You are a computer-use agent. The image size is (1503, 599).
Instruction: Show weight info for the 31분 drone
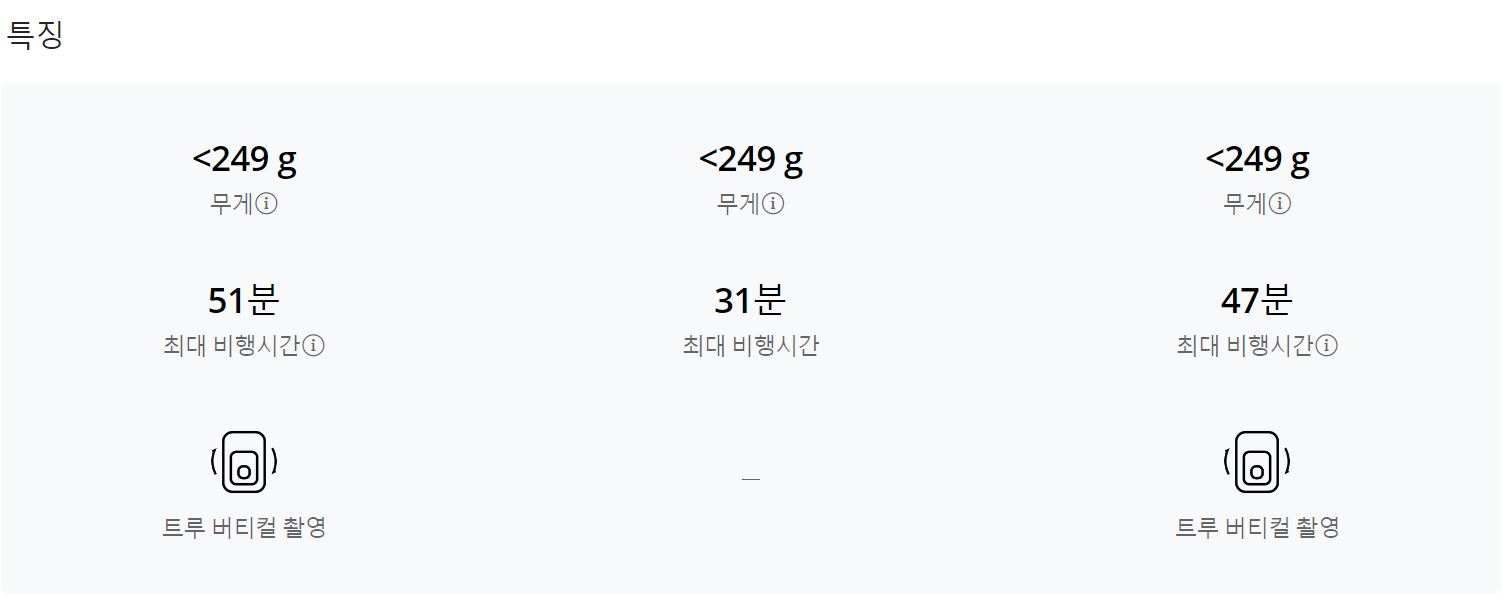point(773,204)
